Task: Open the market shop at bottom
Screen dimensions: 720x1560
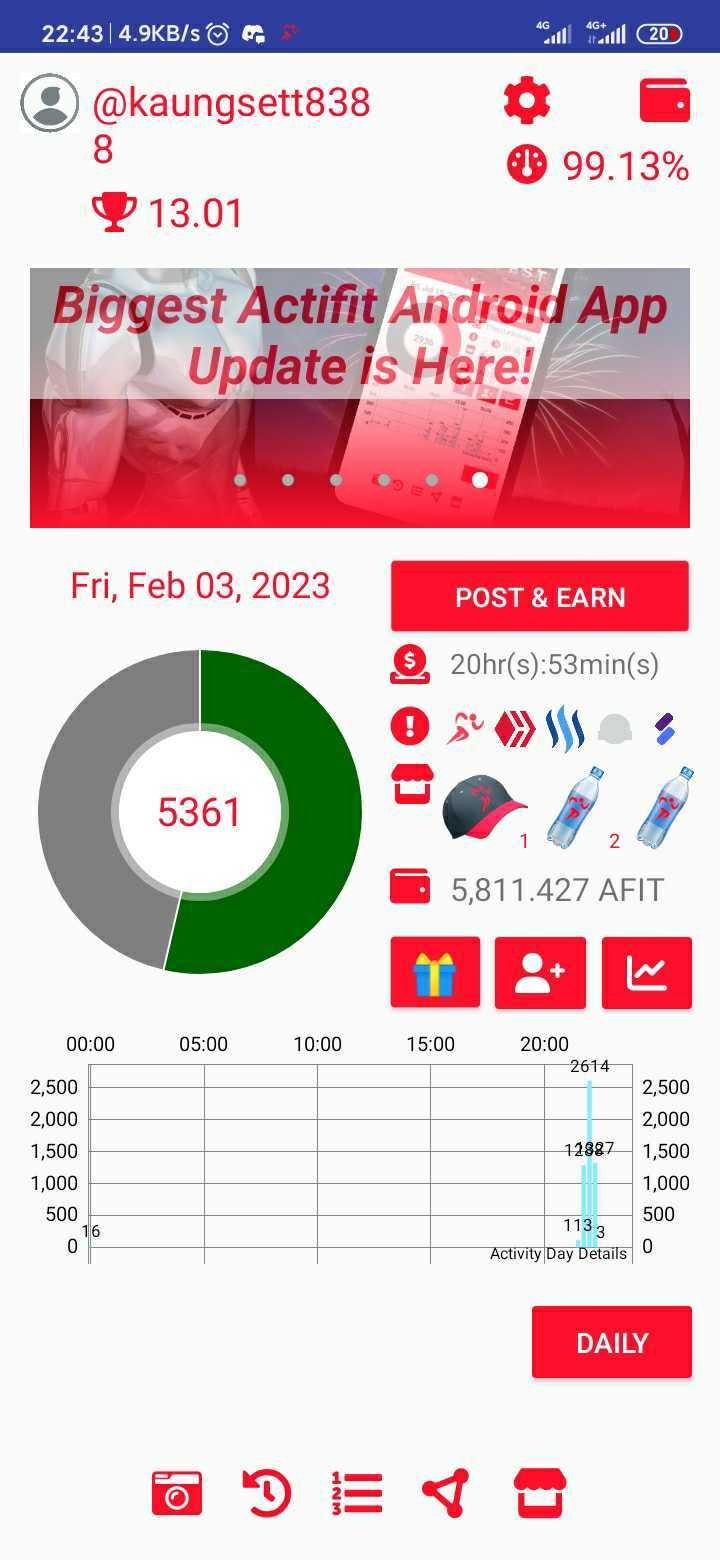Action: pyautogui.click(x=541, y=1494)
